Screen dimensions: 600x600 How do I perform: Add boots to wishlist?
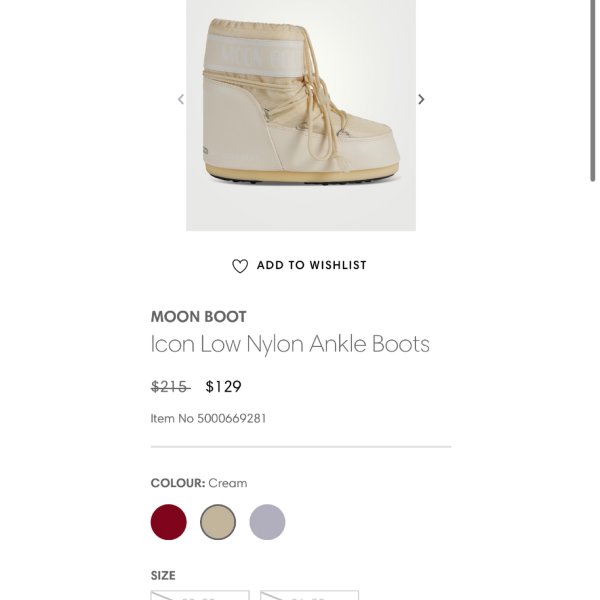click(300, 266)
